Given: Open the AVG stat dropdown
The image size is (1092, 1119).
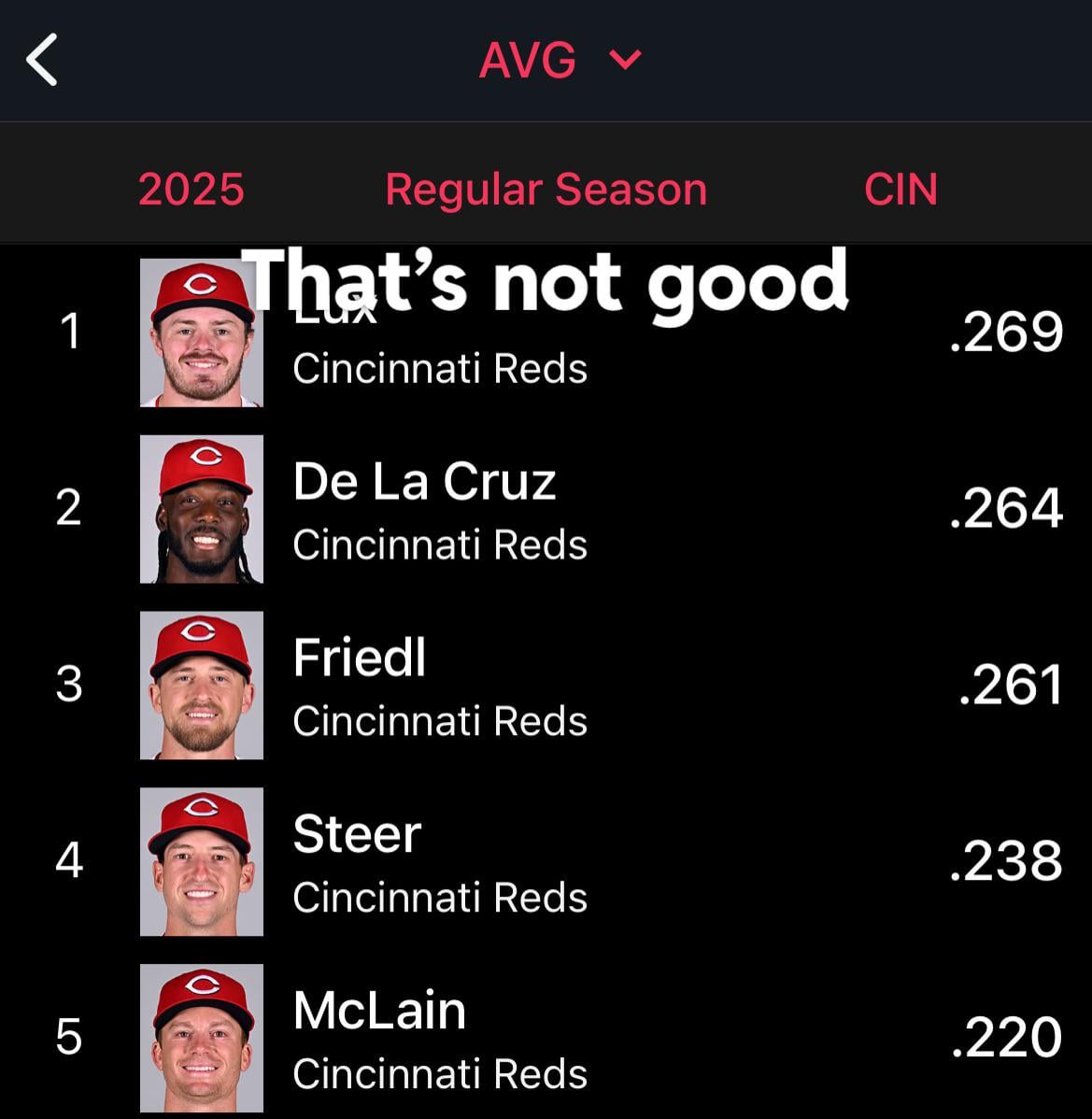Looking at the screenshot, I should coord(559,62).
